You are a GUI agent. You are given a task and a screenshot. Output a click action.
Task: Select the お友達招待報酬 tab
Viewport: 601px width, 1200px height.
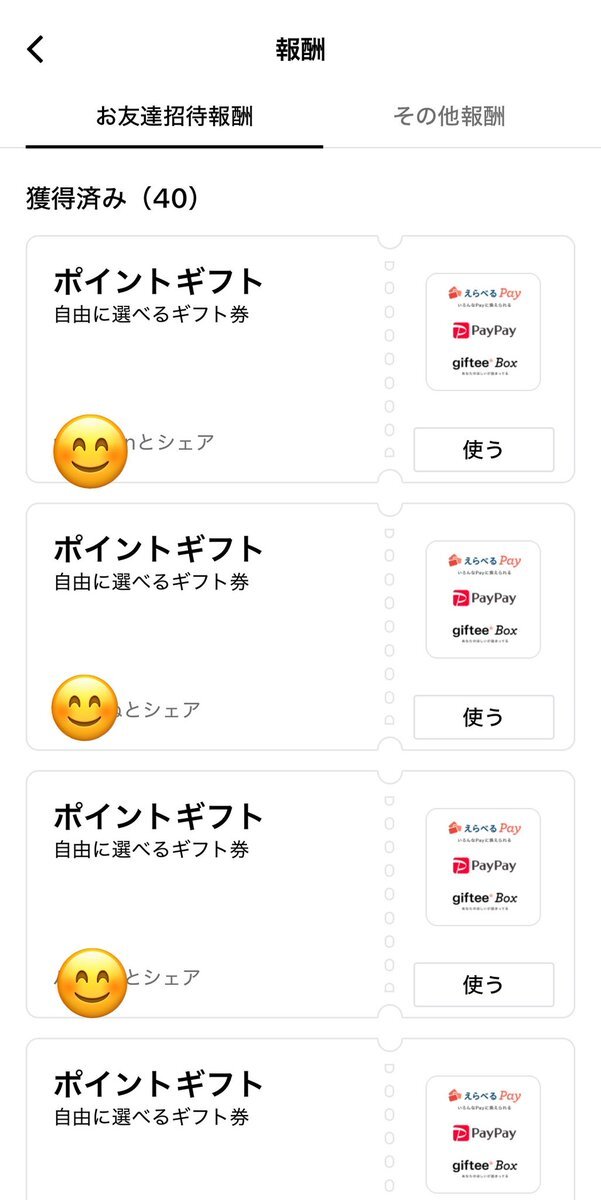174,116
